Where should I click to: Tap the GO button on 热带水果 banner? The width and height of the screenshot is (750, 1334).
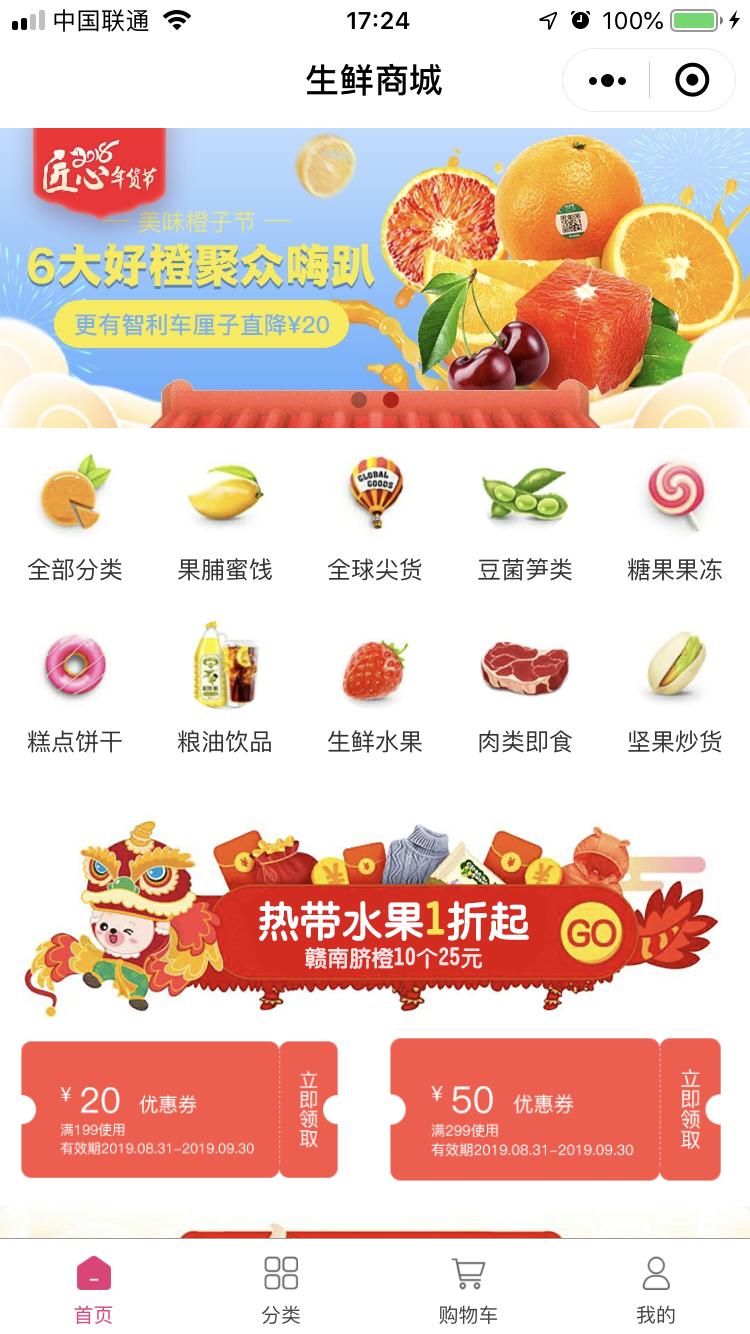point(594,928)
